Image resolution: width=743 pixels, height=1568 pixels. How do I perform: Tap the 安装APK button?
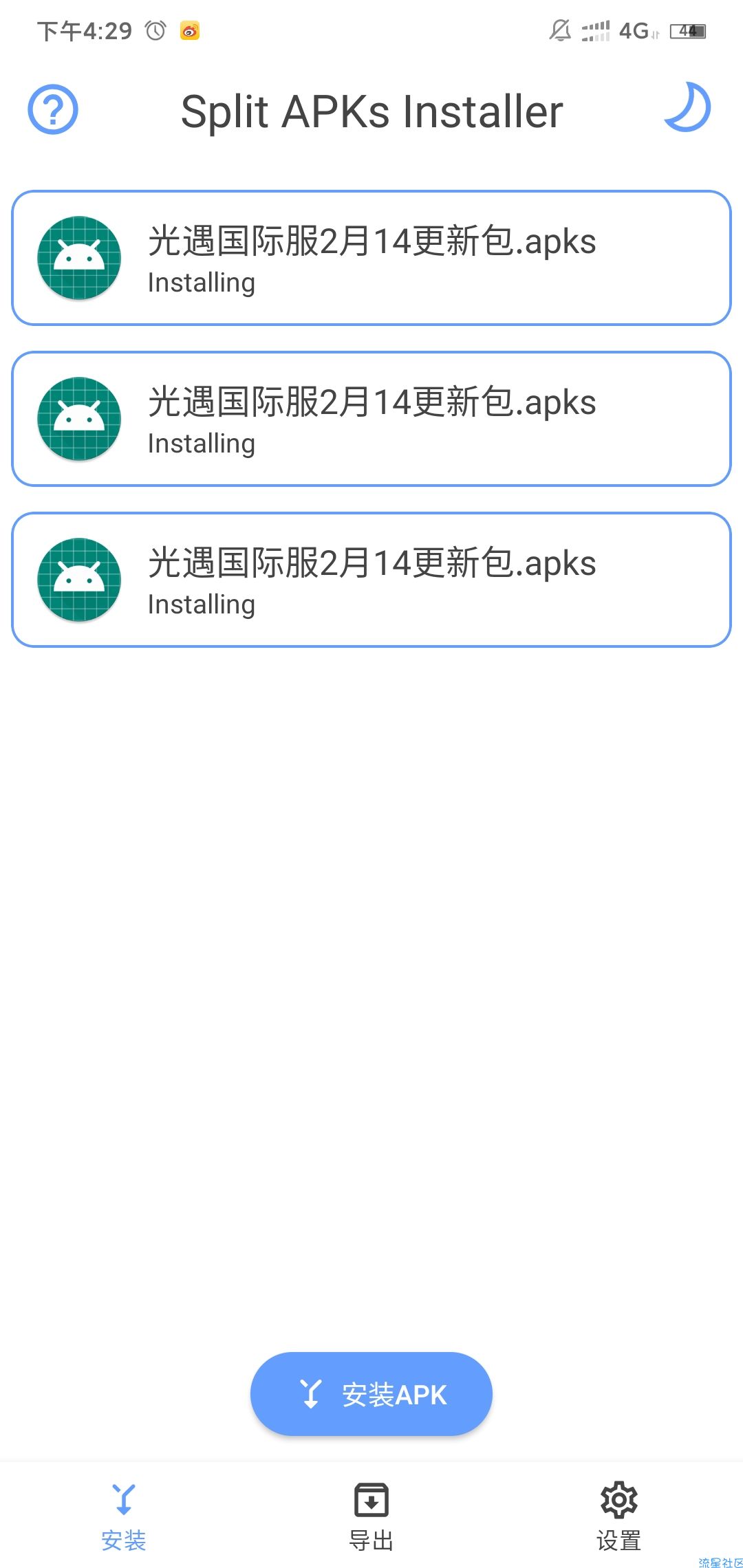[x=371, y=1394]
